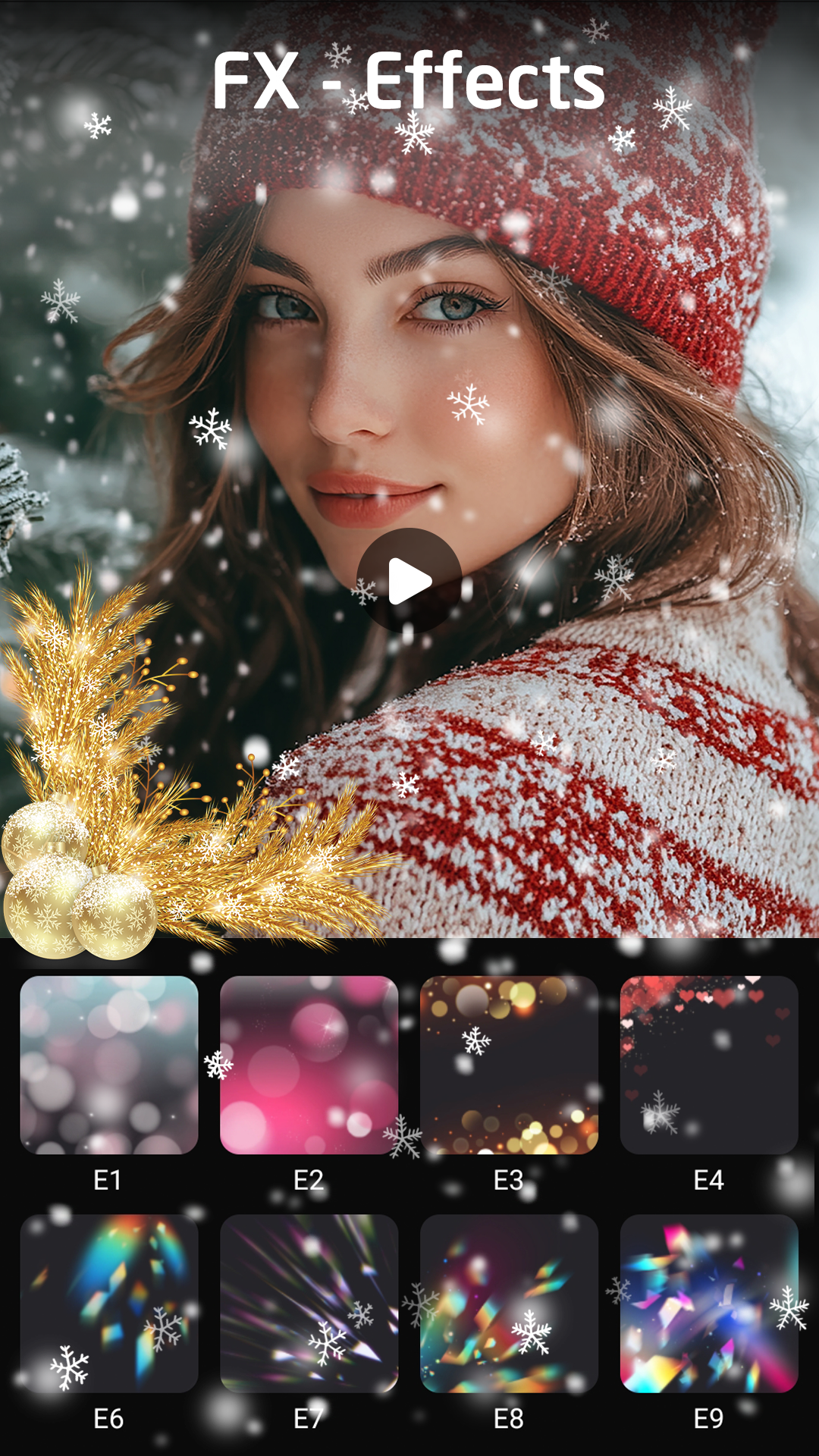Click the E2 effect label
This screenshot has height=1456, width=819.
coord(309,1178)
